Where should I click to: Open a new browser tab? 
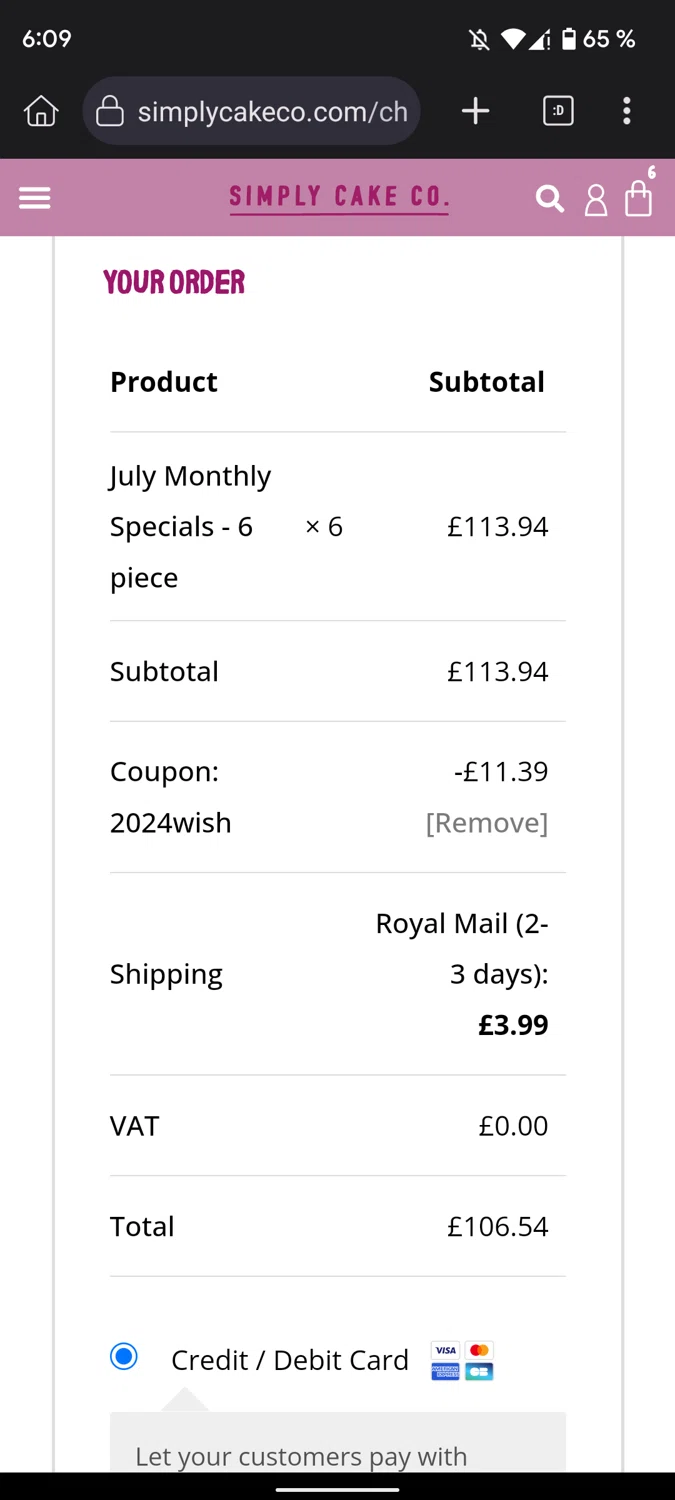click(x=476, y=111)
